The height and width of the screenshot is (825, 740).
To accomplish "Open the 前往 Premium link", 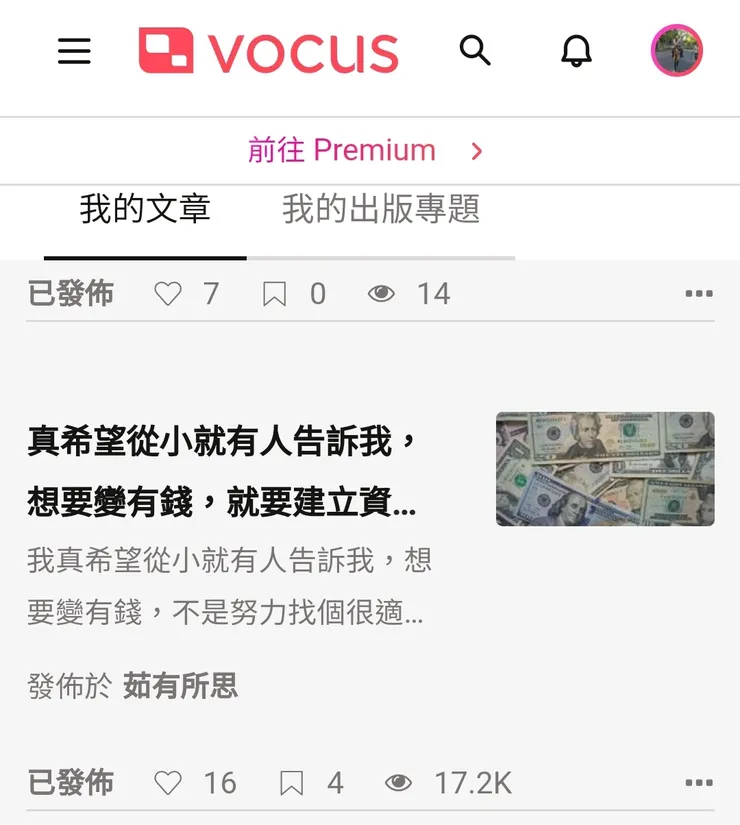I will [340, 149].
